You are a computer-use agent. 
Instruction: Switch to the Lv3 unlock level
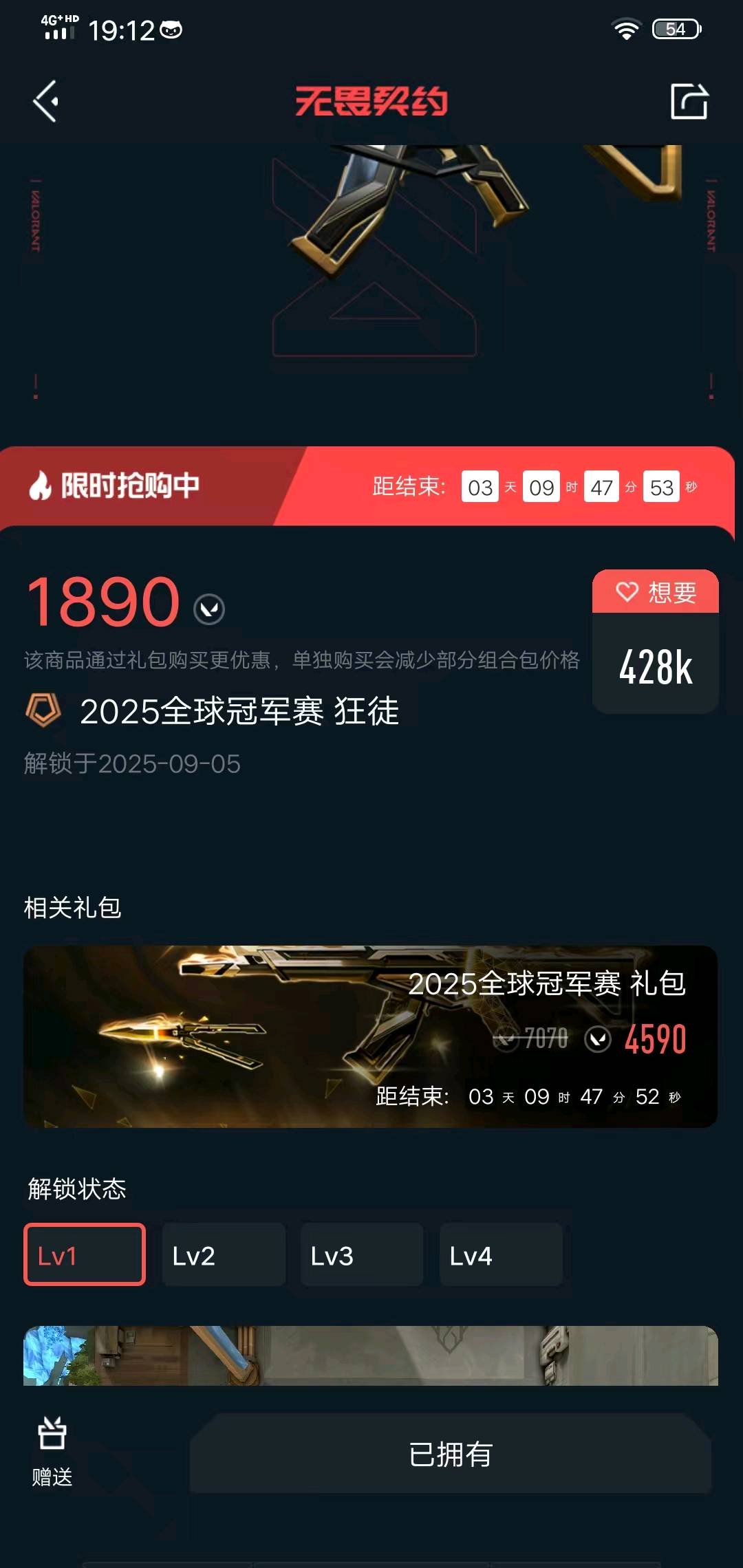point(361,1254)
